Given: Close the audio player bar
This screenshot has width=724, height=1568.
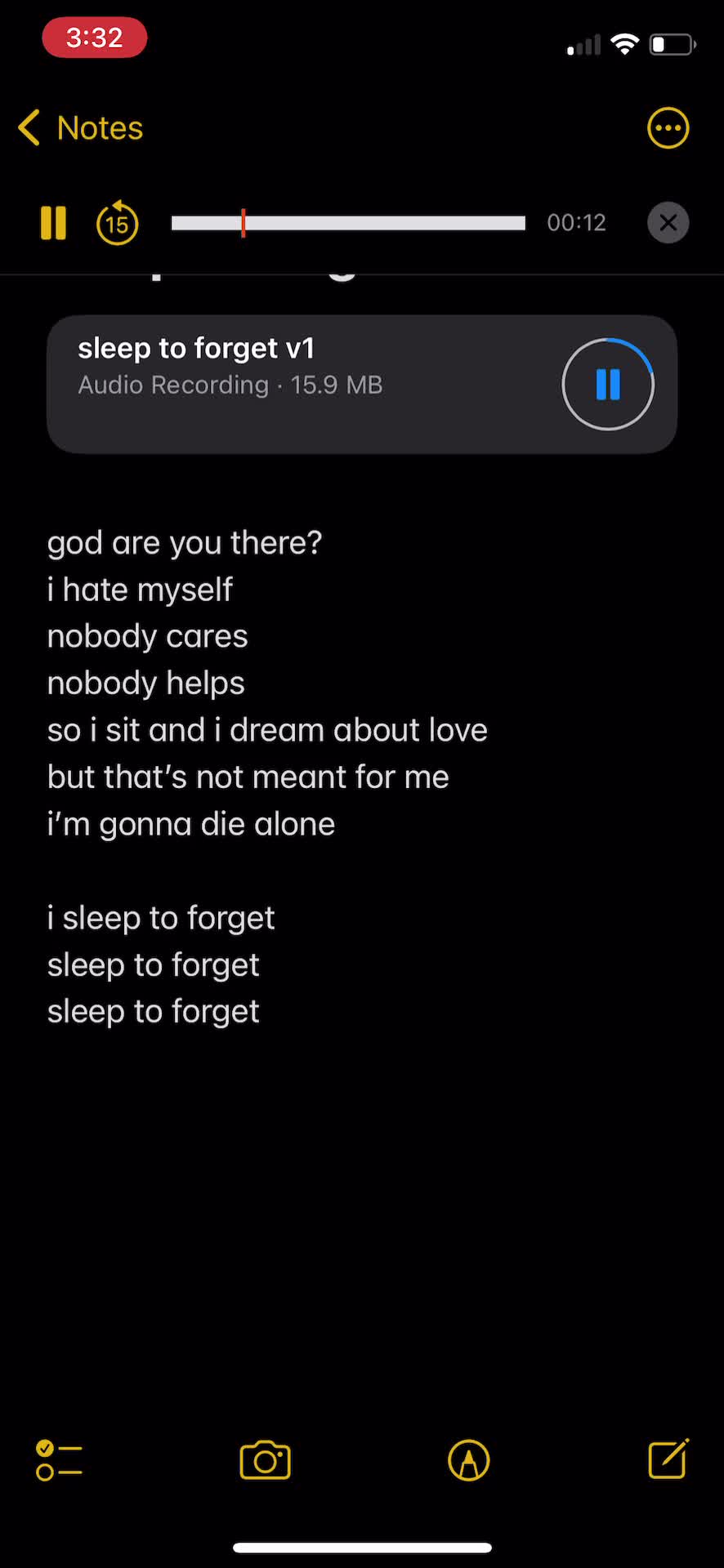Looking at the screenshot, I should click(668, 223).
